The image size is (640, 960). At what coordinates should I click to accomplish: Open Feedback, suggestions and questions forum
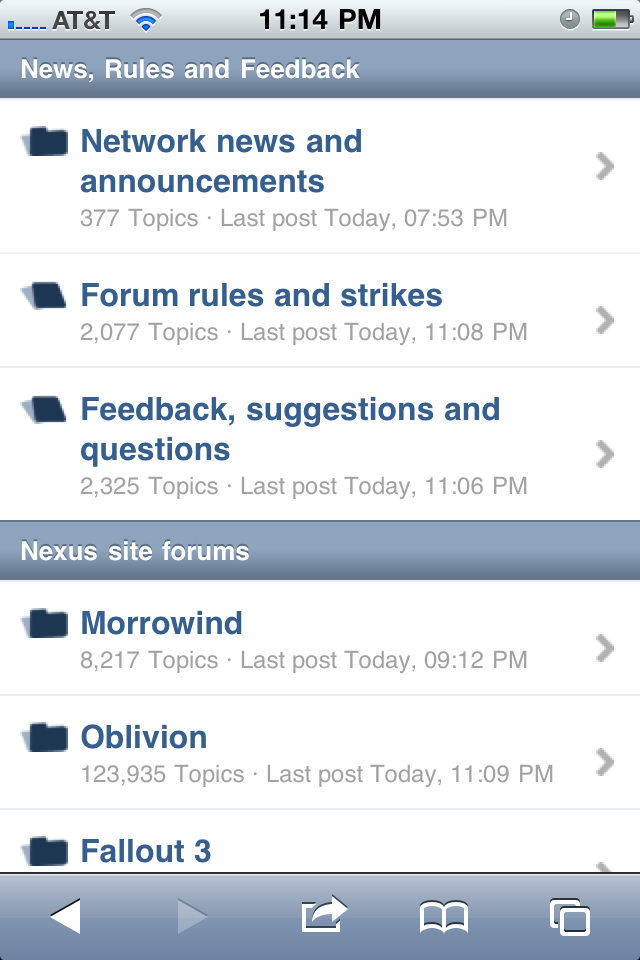[290, 429]
